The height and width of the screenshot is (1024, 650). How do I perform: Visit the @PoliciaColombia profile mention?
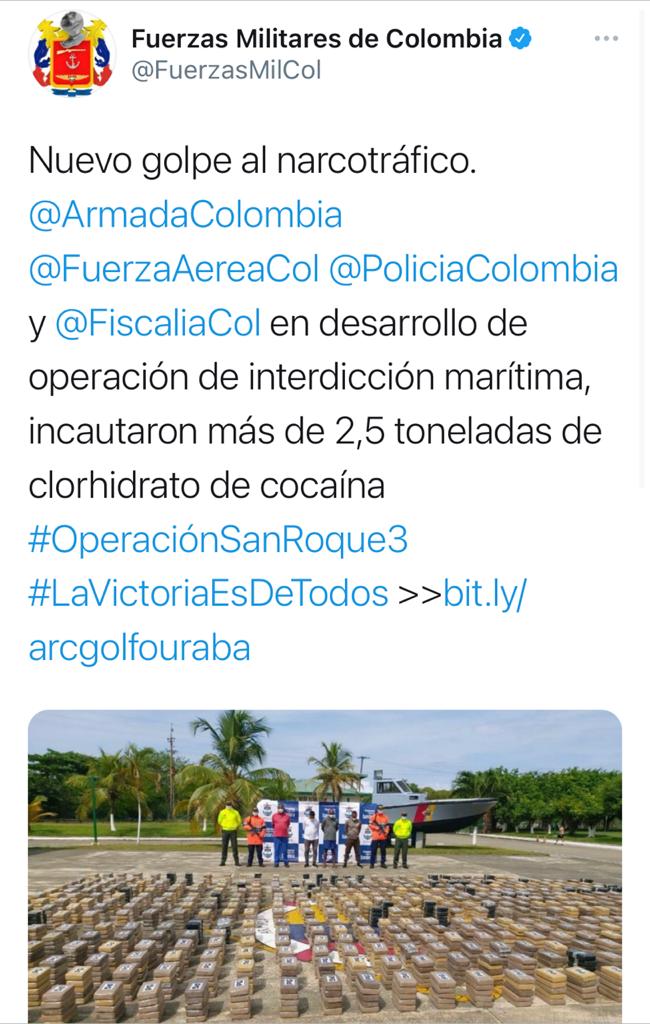coord(473,269)
